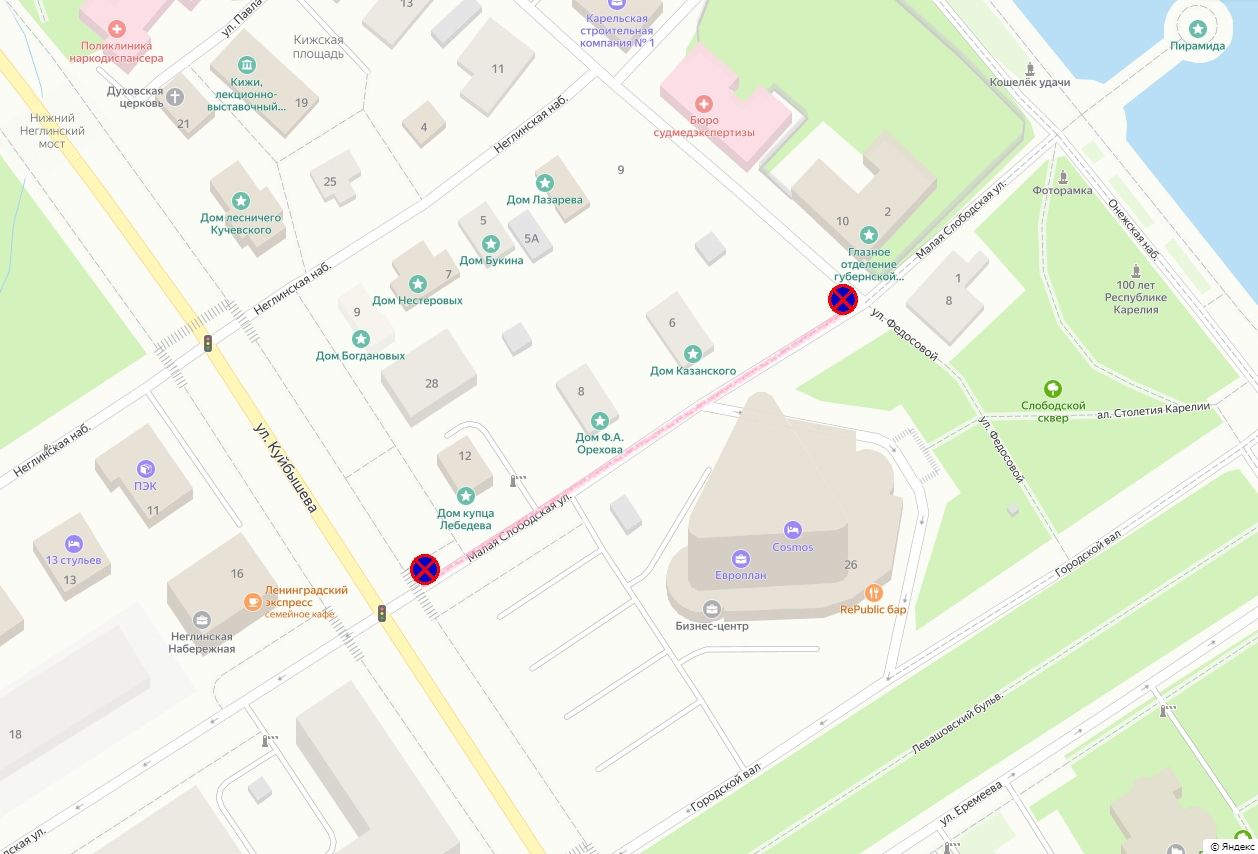The image size is (1258, 854).
Task: Open the Кижи museum marker
Action: (x=247, y=65)
